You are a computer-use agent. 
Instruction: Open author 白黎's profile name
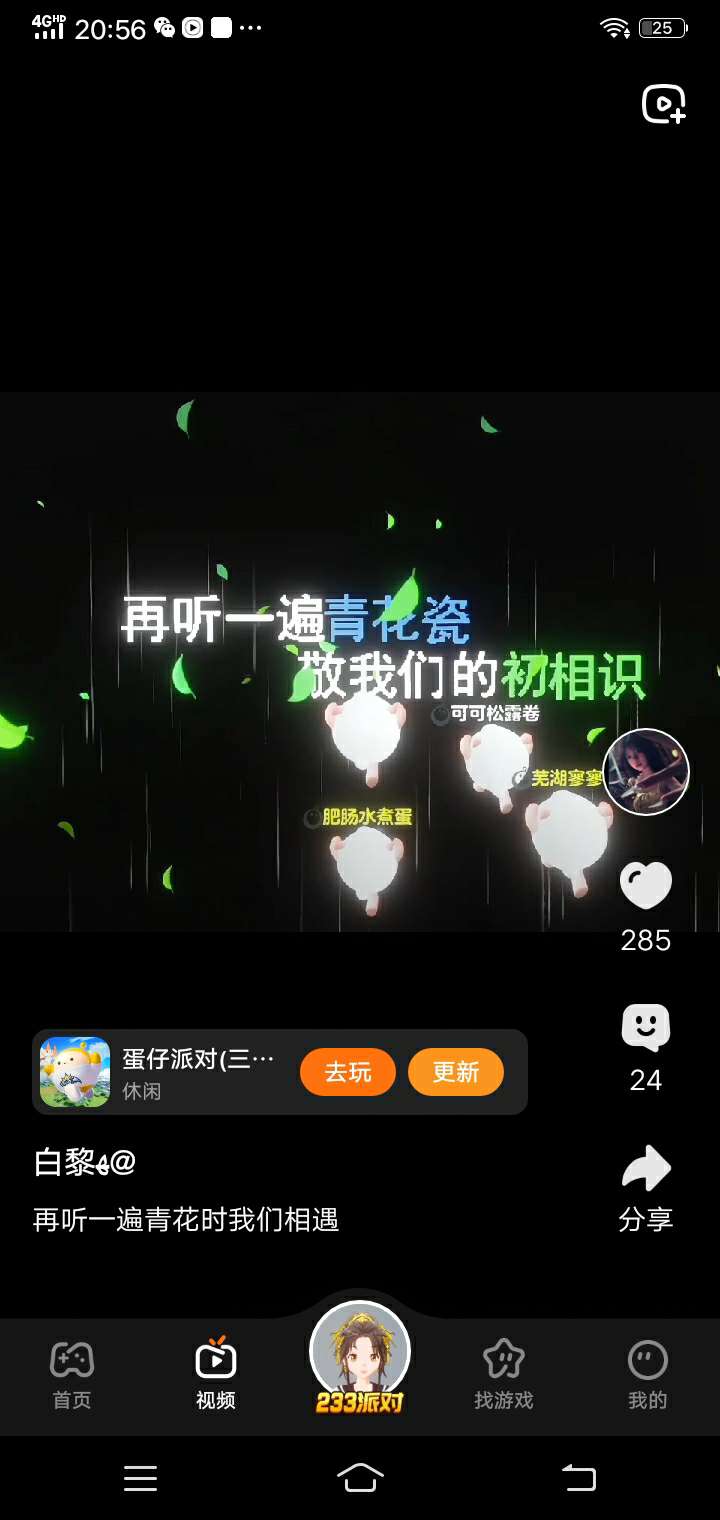[x=85, y=1162]
